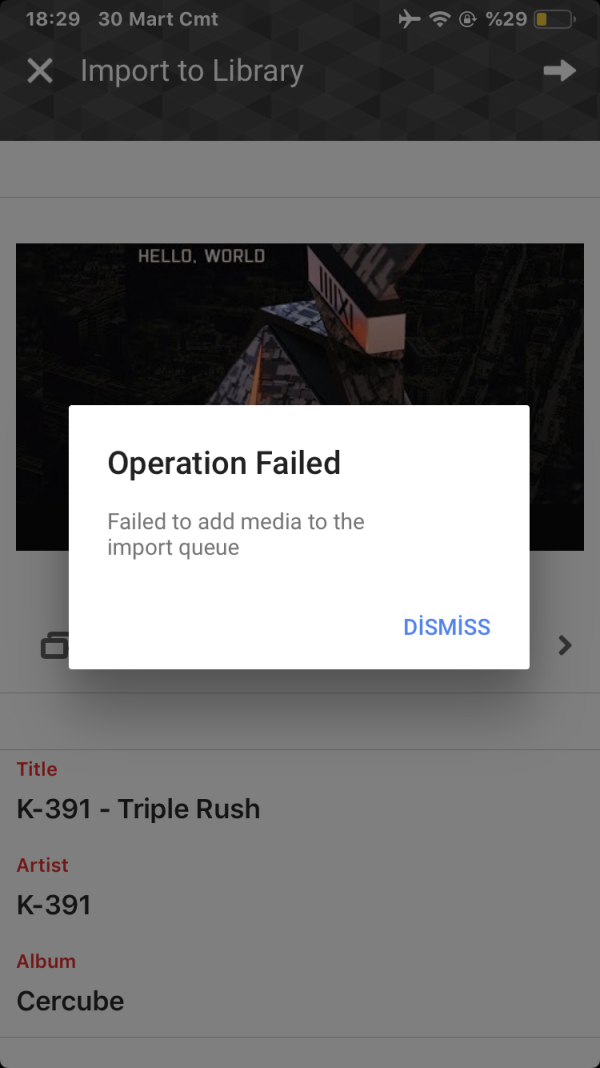Edit the Album field Cercube
600x1068 pixels.
click(x=70, y=1001)
